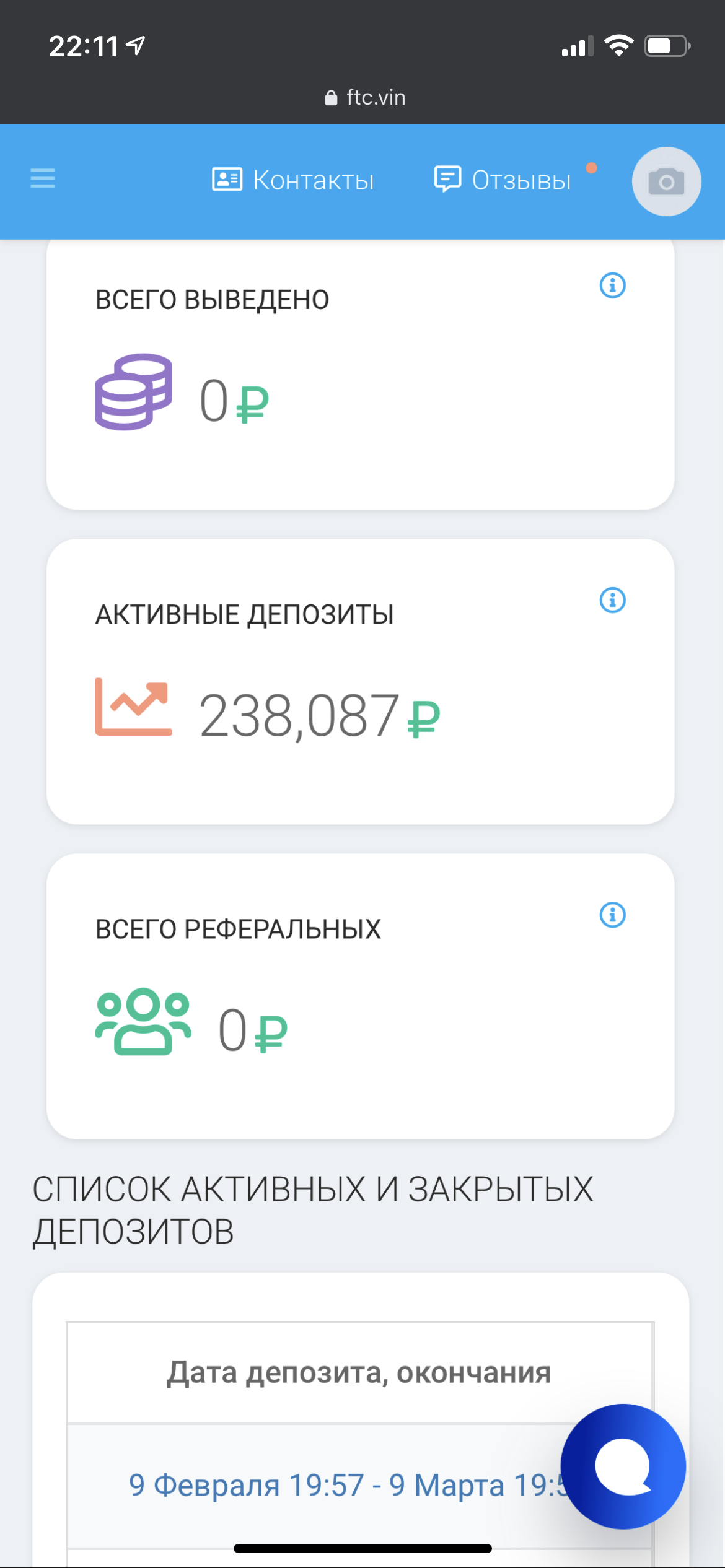
Task: Open the Контакты page
Action: tap(292, 180)
